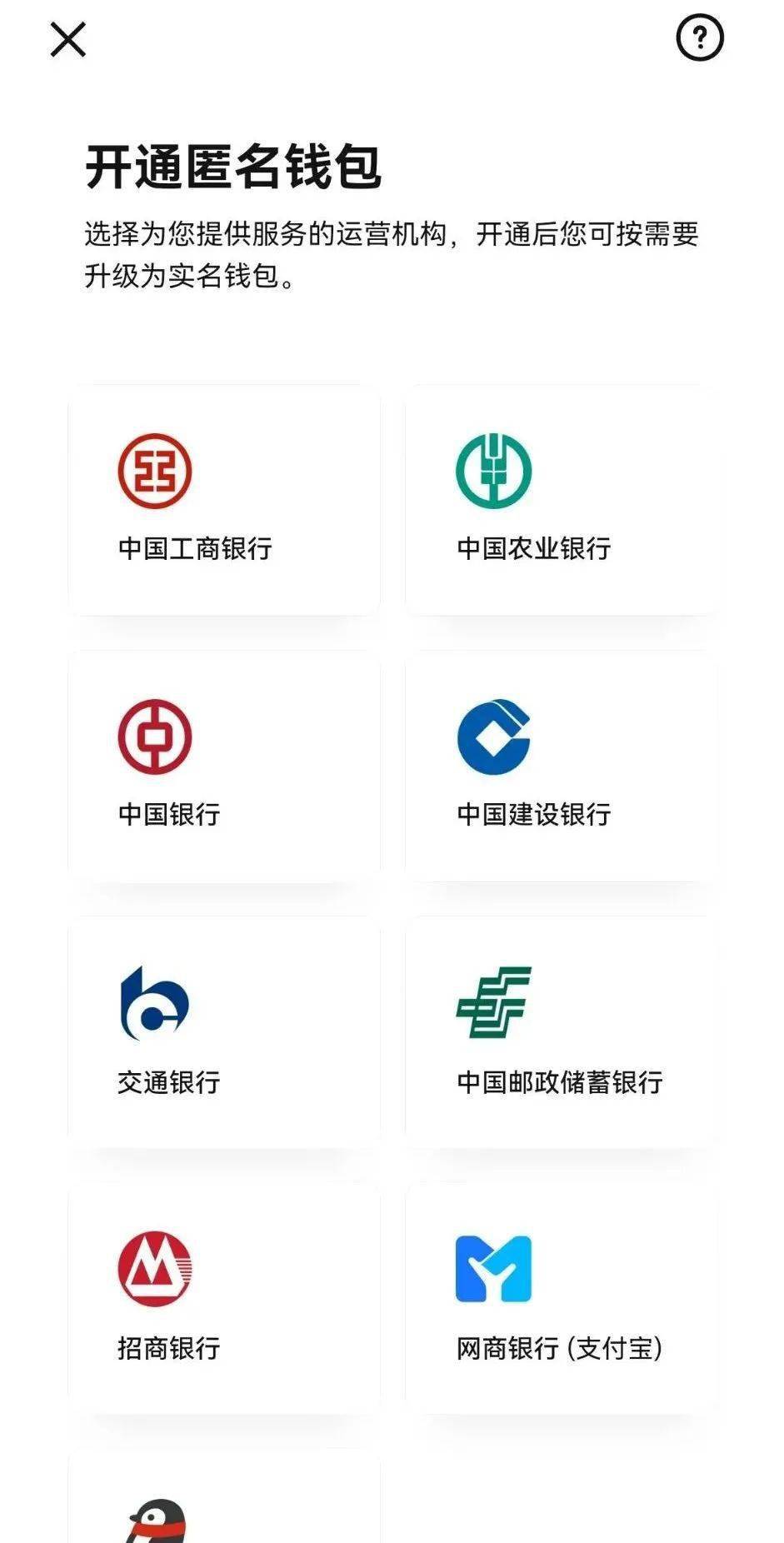The width and height of the screenshot is (784, 1543).
Task: Select 中国邮政储蓄银行 card
Action: coord(561,1032)
